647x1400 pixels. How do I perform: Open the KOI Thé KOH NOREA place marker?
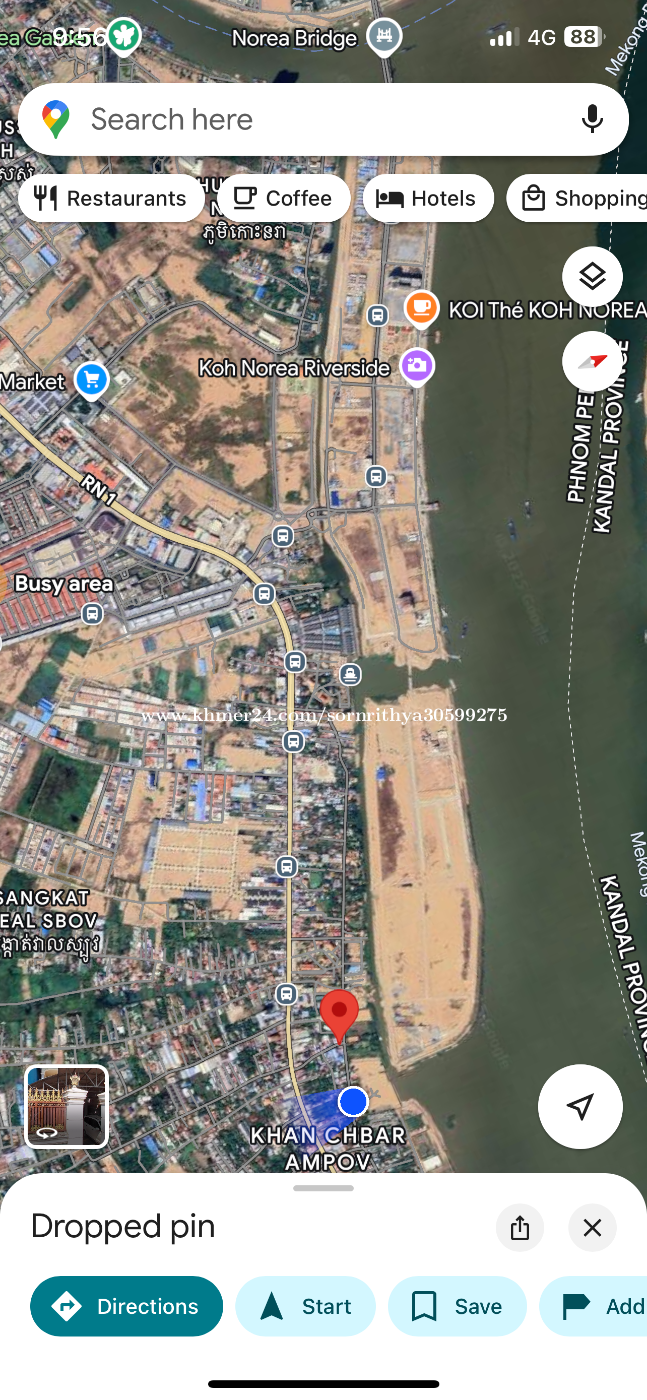point(421,310)
